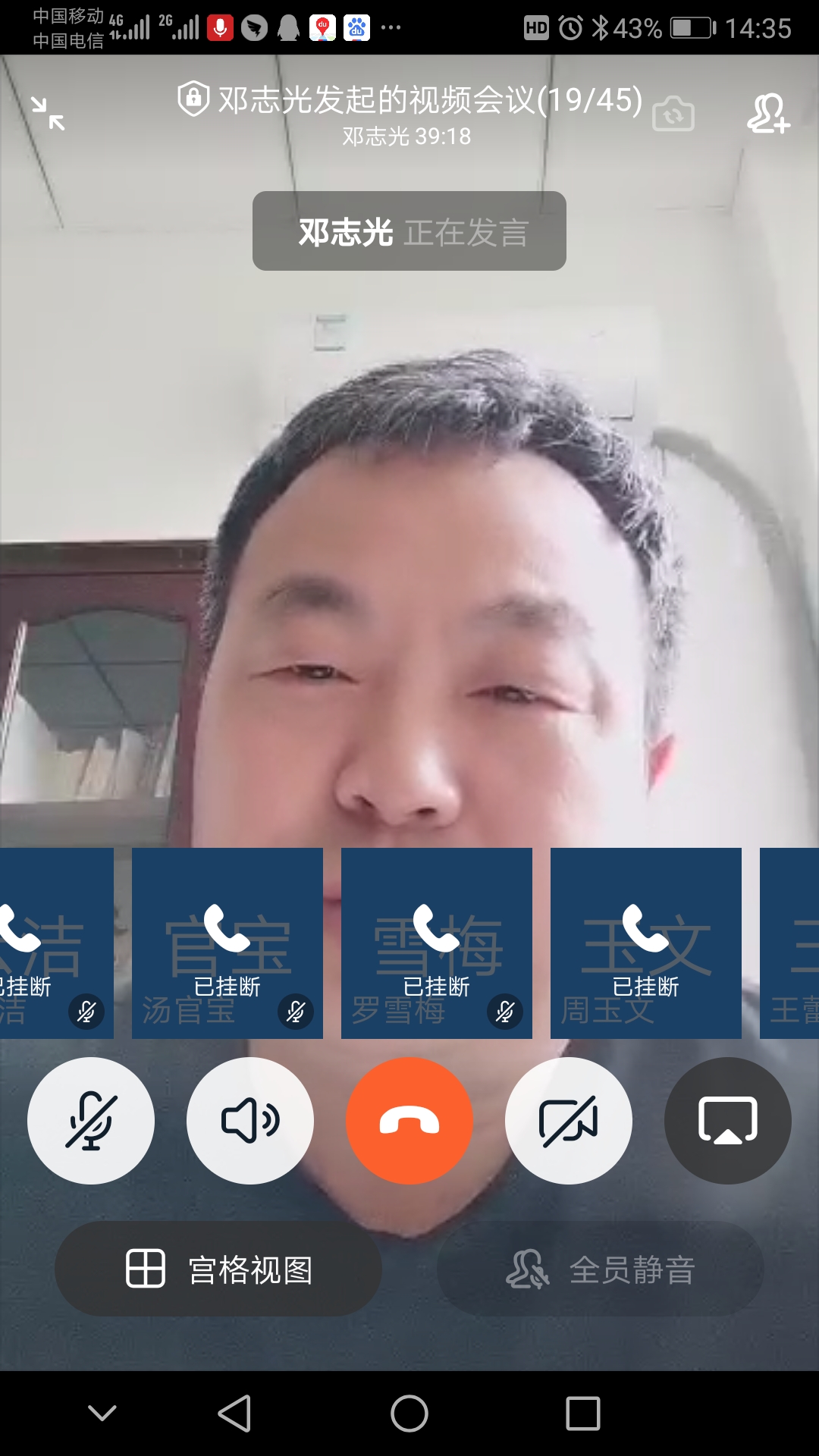The height and width of the screenshot is (1456, 819).
Task: Go back using the system navigation bar
Action: pyautogui.click(x=234, y=1414)
